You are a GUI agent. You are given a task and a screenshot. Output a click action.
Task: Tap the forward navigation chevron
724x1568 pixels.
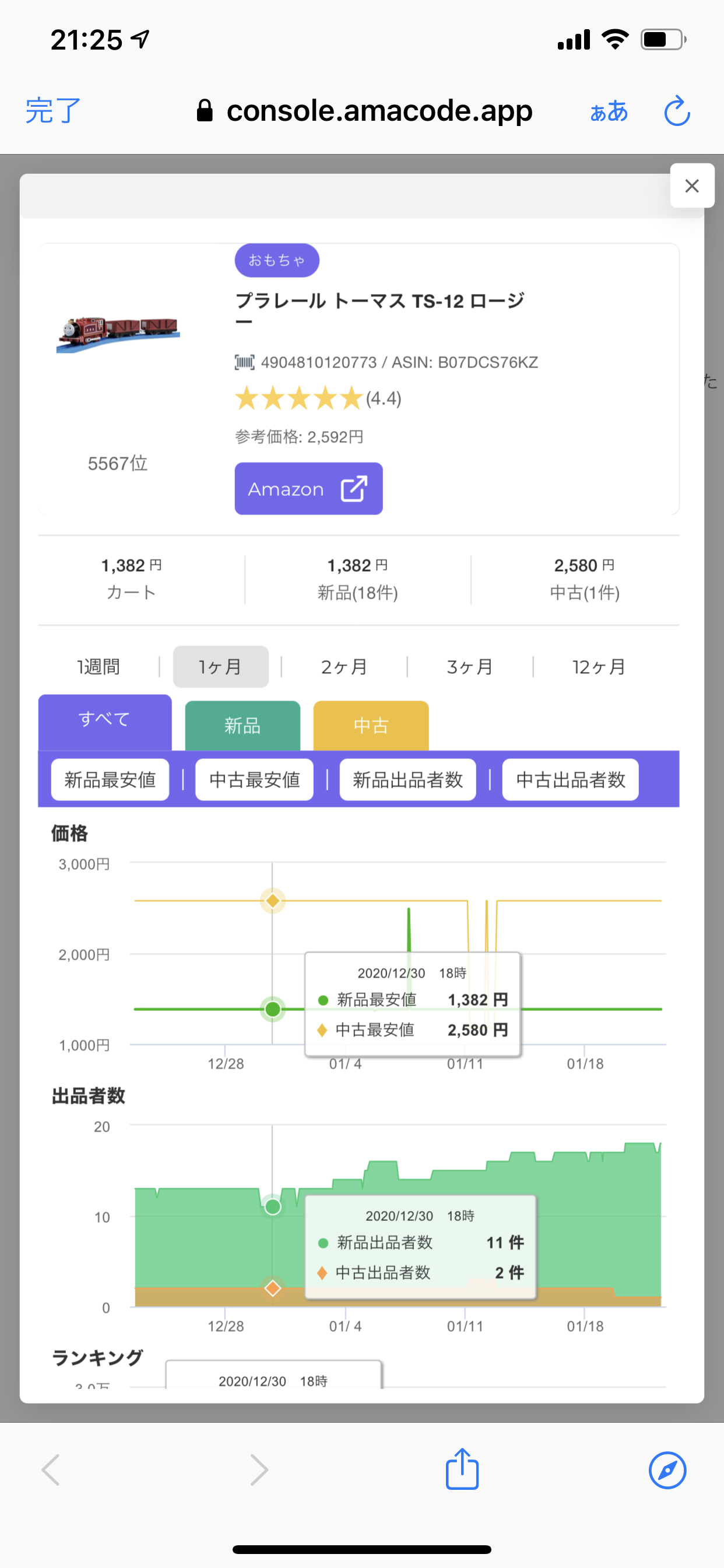pyautogui.click(x=258, y=1469)
